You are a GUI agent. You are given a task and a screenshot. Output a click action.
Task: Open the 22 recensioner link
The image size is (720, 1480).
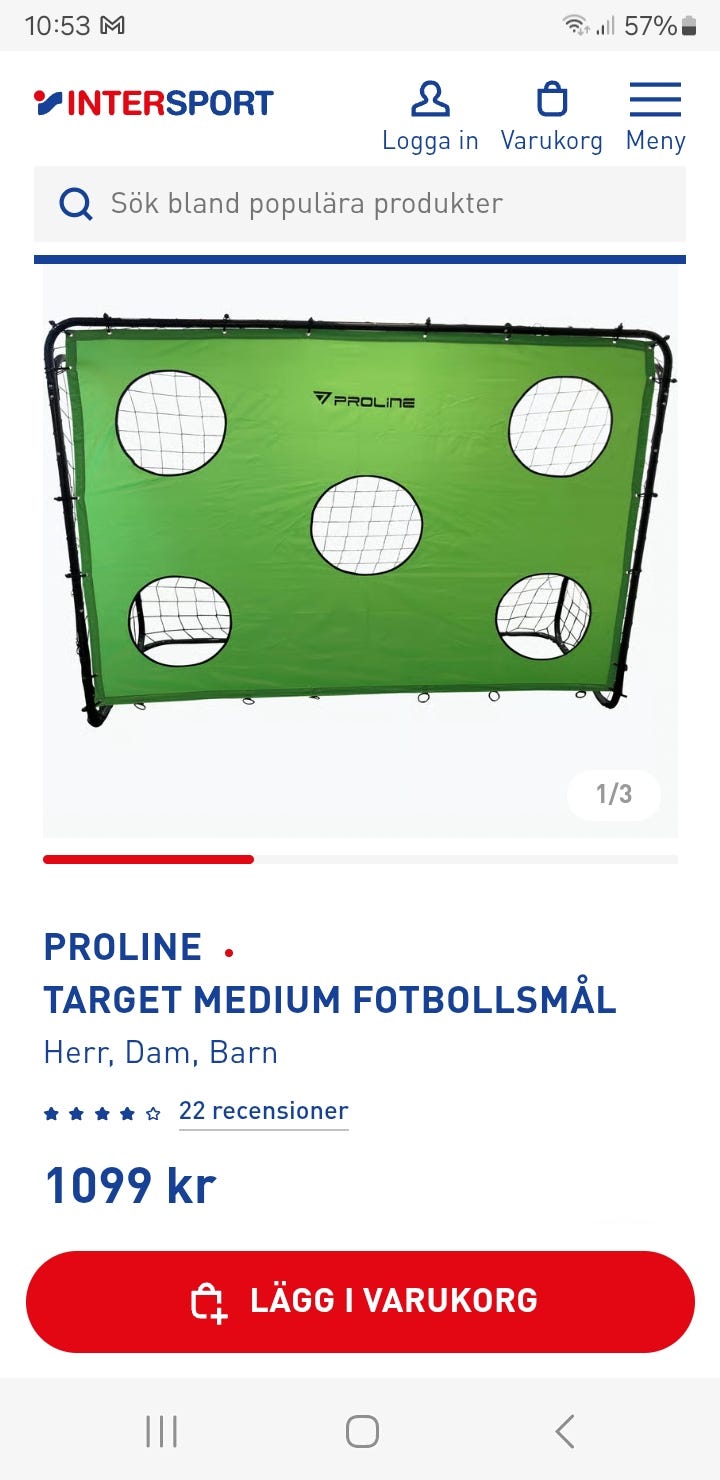pos(264,1111)
